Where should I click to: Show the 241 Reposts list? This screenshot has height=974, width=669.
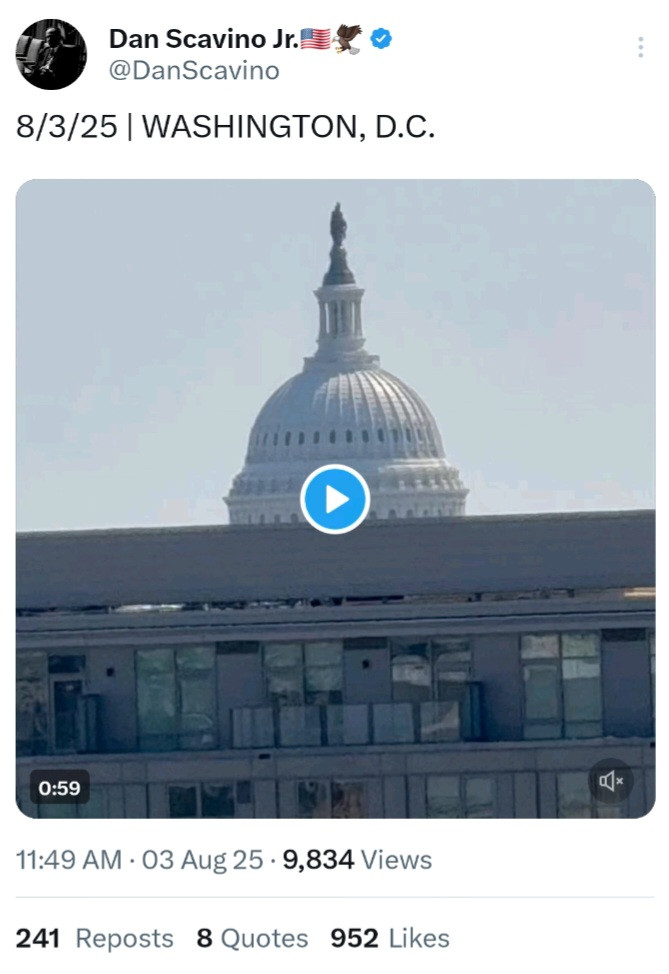coord(95,938)
